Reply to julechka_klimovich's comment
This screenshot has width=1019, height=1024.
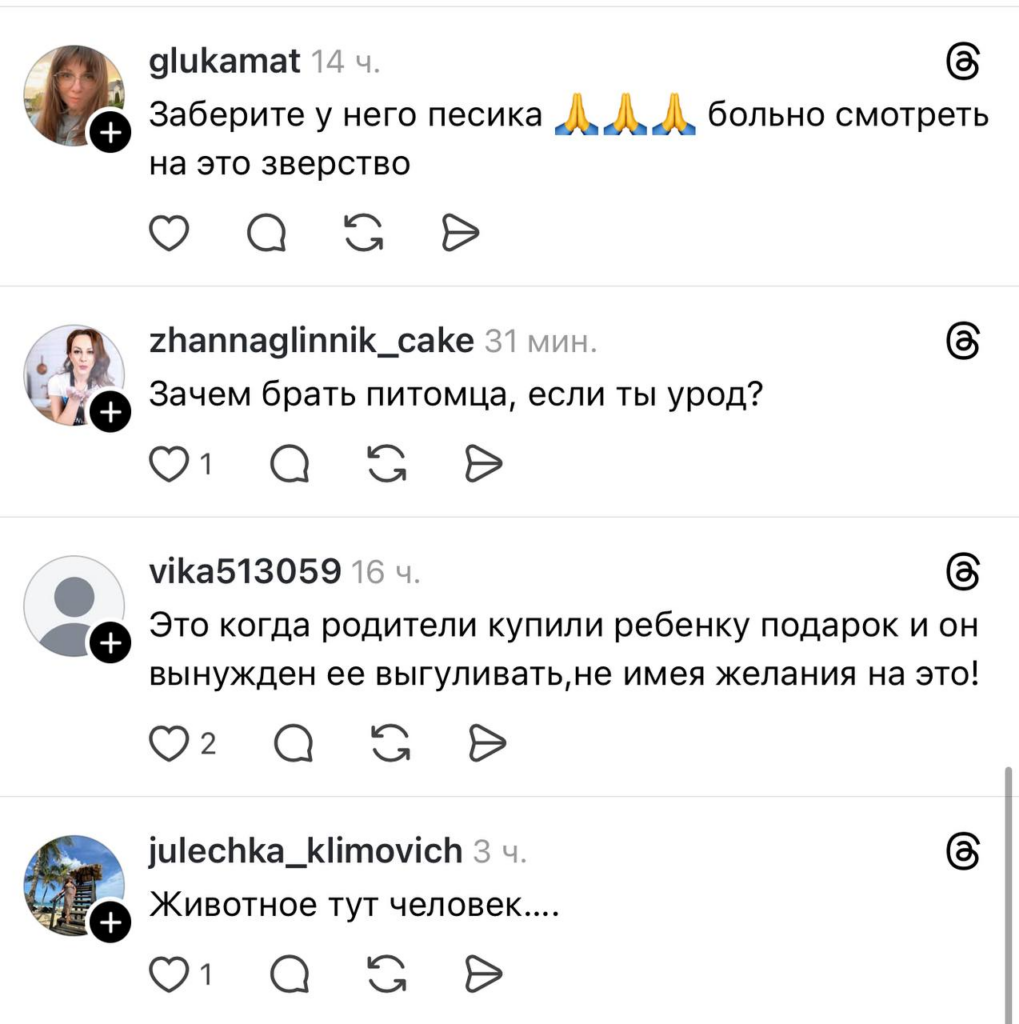coord(290,973)
